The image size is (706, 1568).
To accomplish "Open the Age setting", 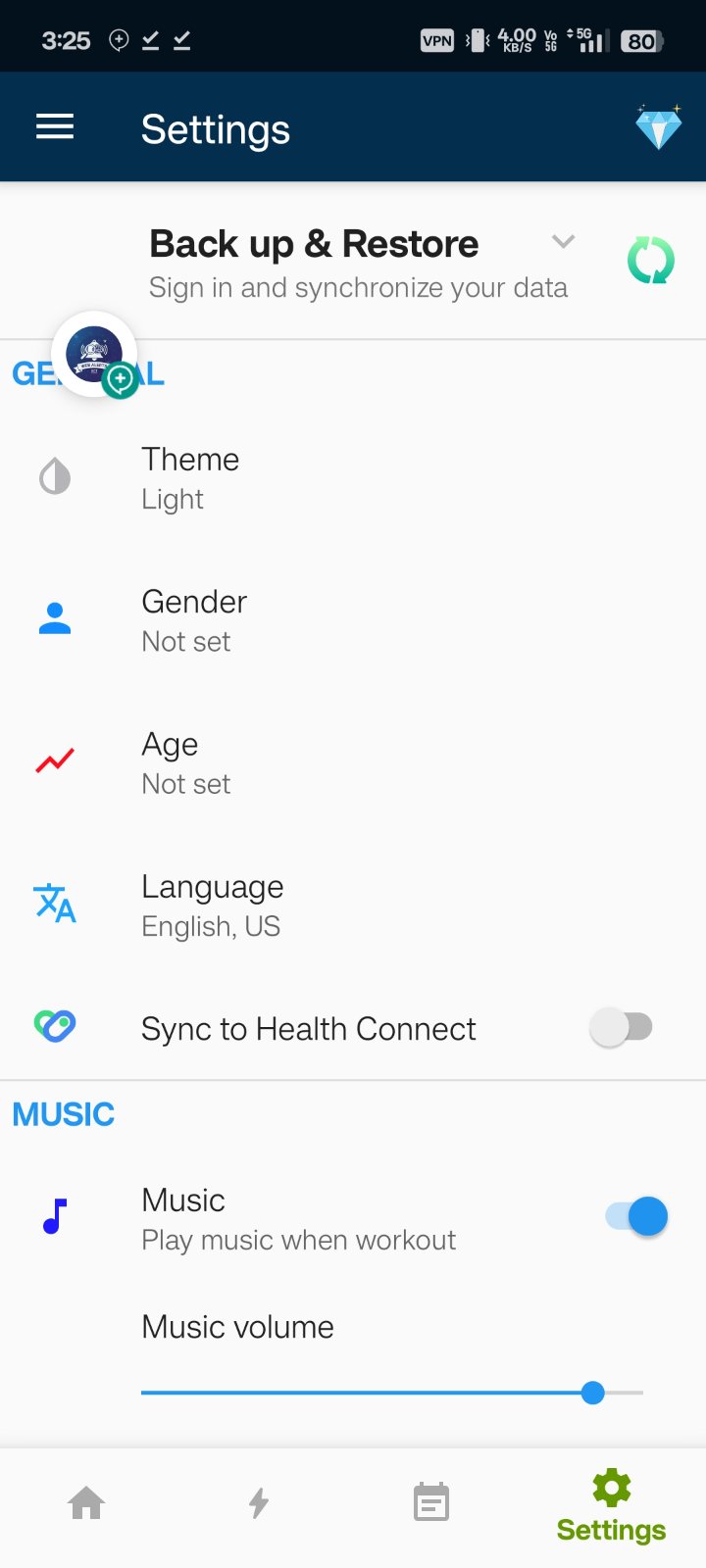I will (x=186, y=762).
